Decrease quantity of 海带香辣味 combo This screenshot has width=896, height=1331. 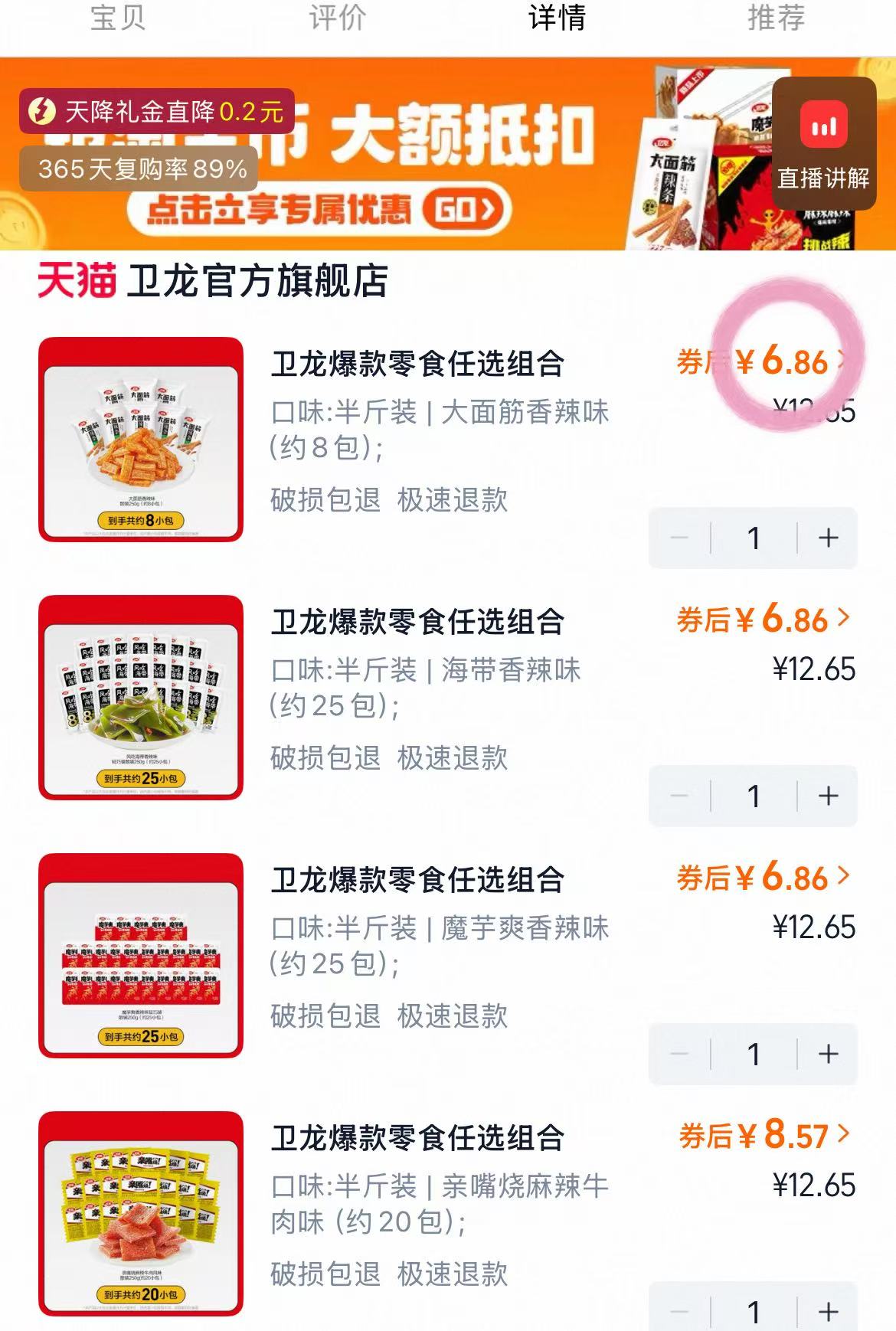pyautogui.click(x=680, y=797)
